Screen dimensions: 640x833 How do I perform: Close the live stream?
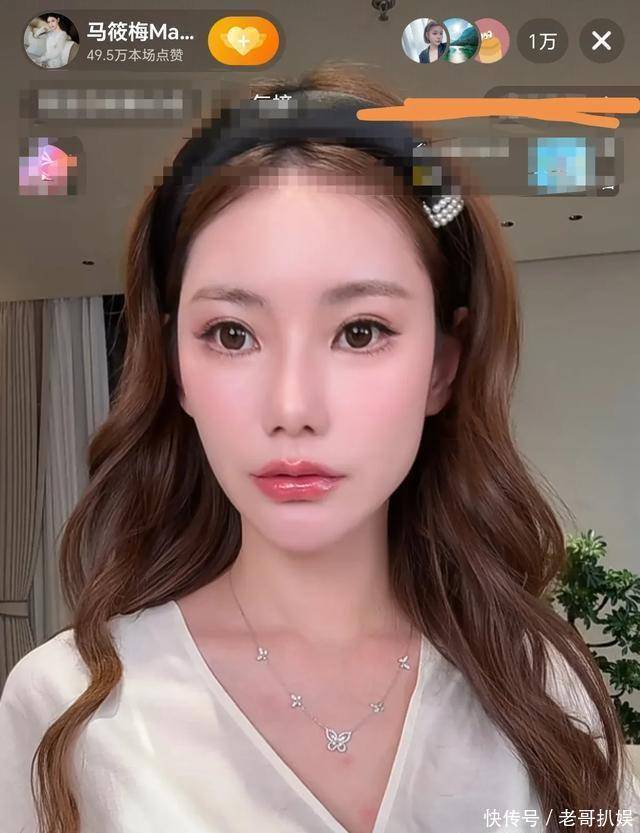[601, 41]
